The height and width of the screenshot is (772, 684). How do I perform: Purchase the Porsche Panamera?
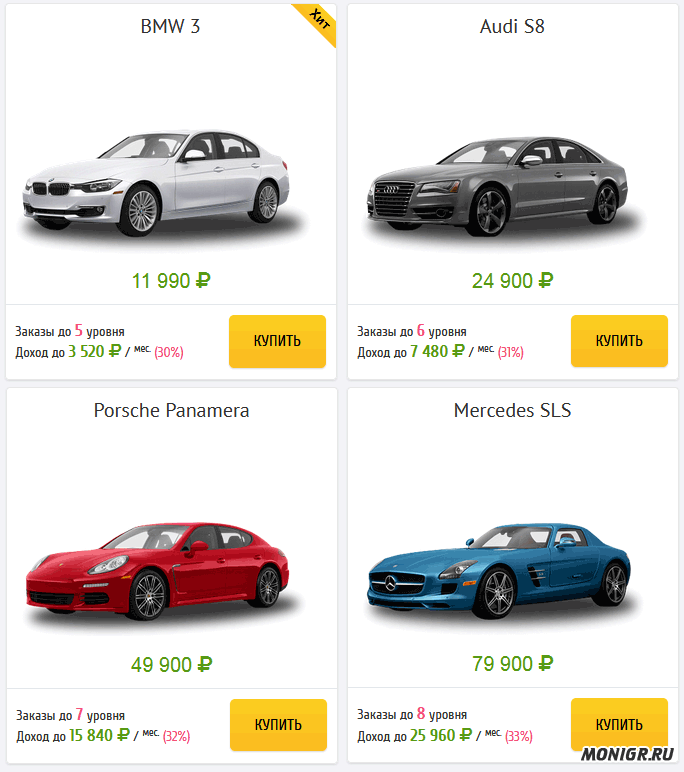tap(278, 725)
